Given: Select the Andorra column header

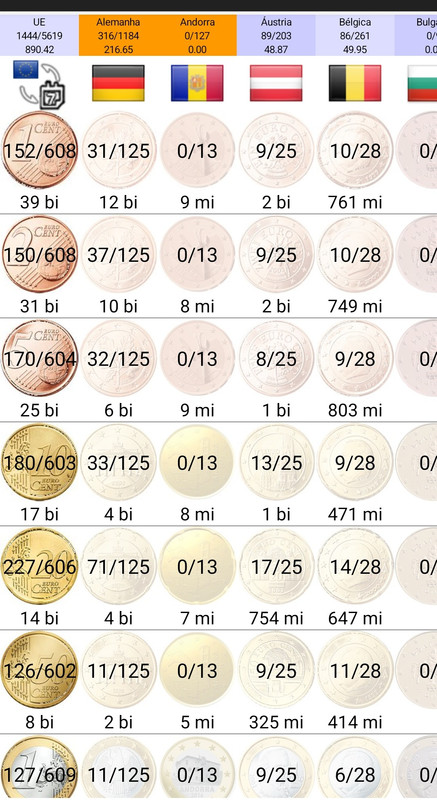Looking at the screenshot, I should click(197, 36).
